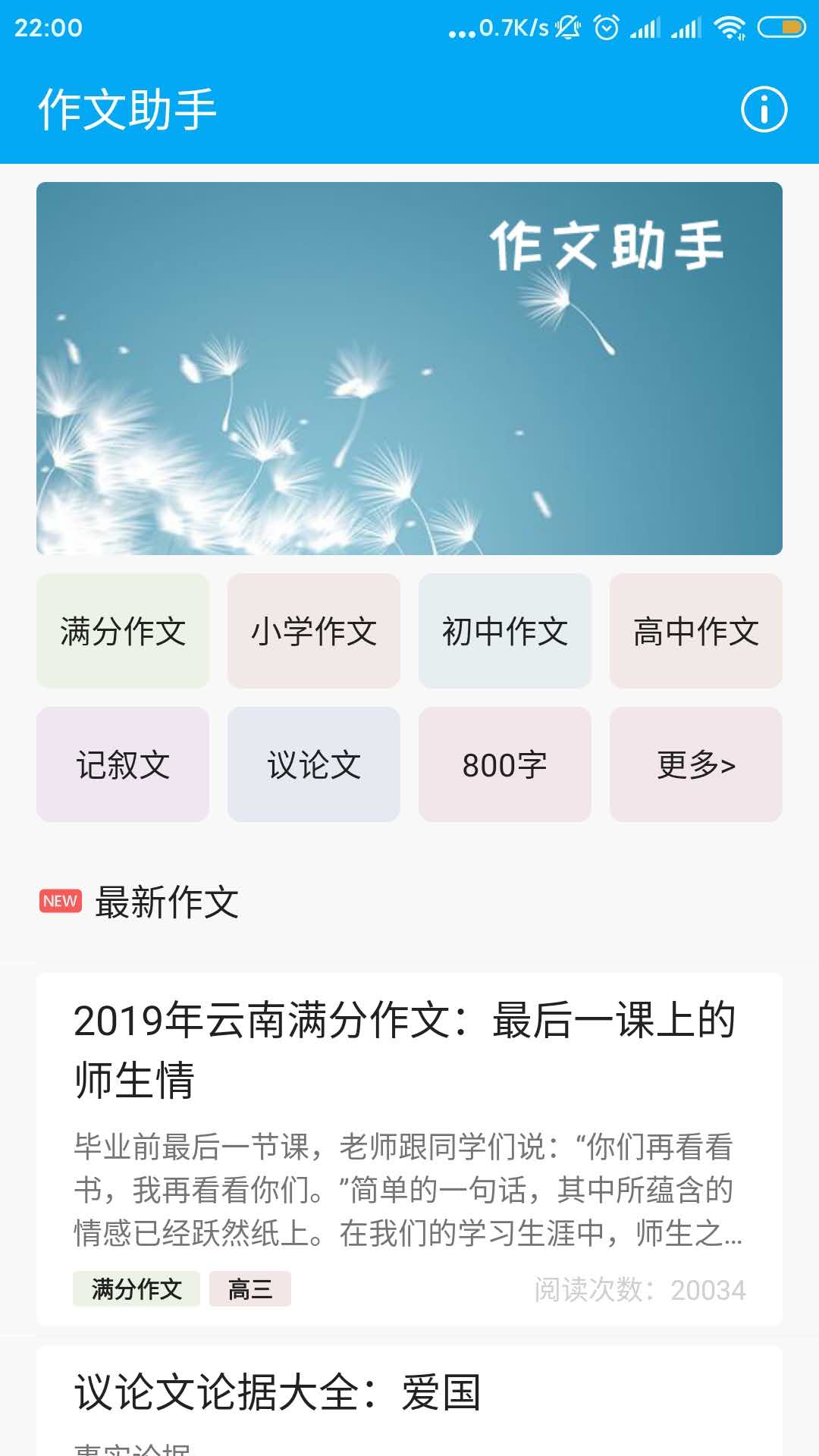Select the 初中作文 category
Viewport: 819px width, 1456px height.
coord(505,631)
